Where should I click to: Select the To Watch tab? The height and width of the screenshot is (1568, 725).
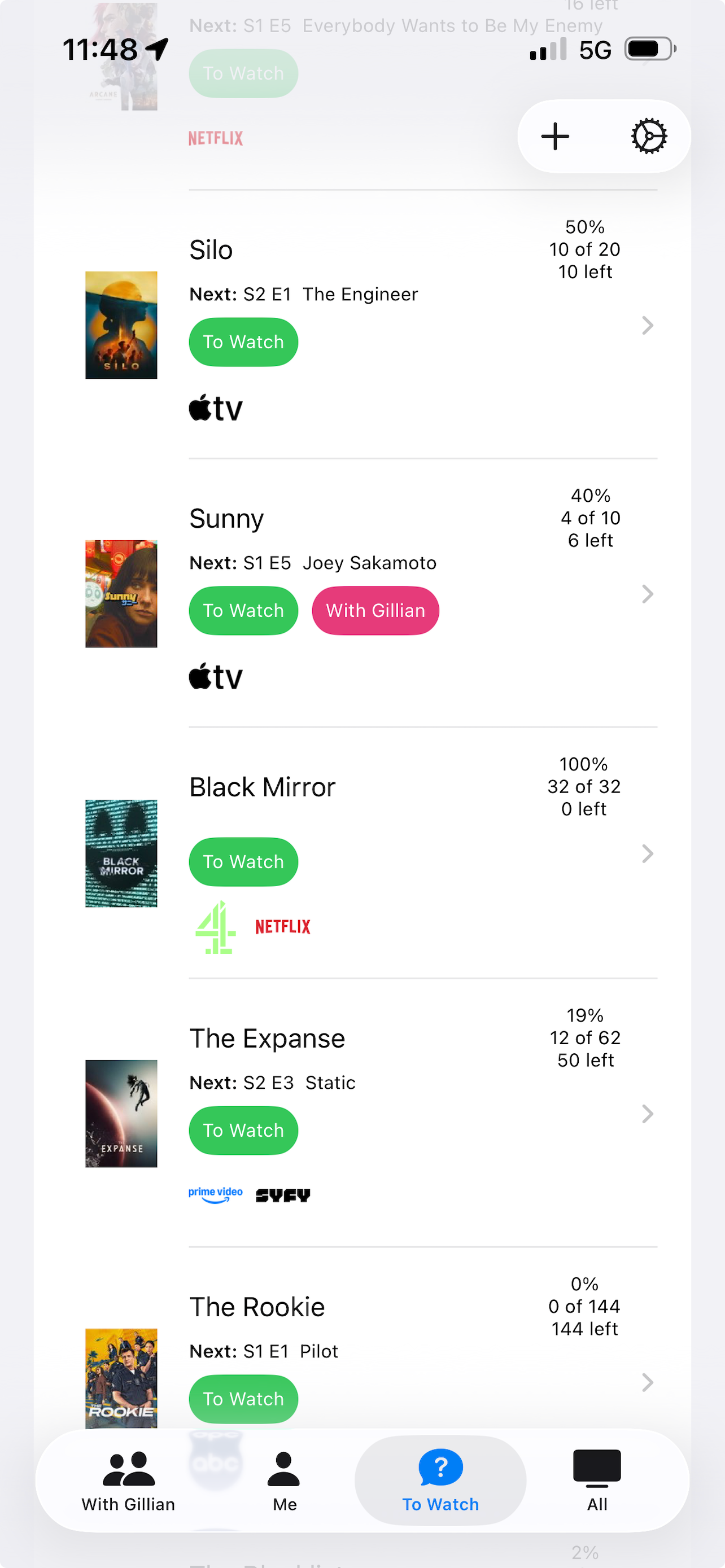click(440, 1480)
